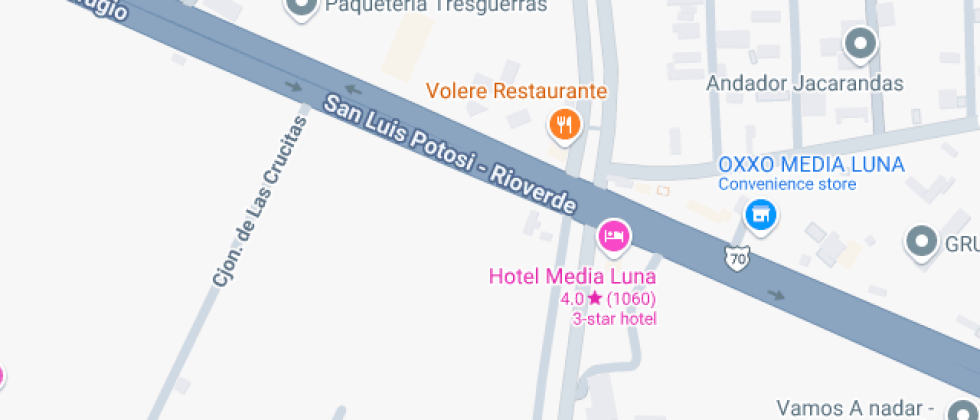Open the Andador Jacarandas place marker
This screenshot has height=420, width=980.
[x=860, y=44]
